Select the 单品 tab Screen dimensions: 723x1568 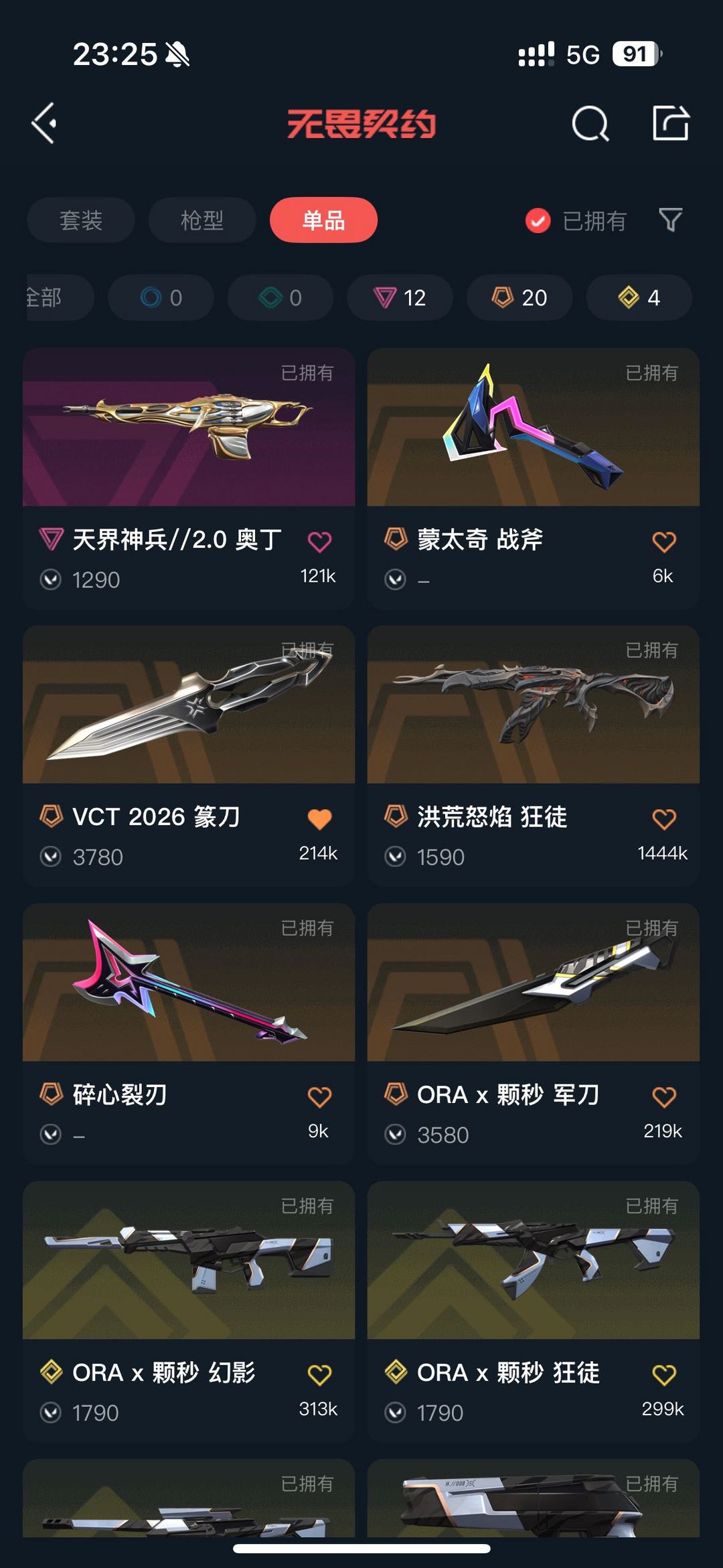click(x=323, y=220)
